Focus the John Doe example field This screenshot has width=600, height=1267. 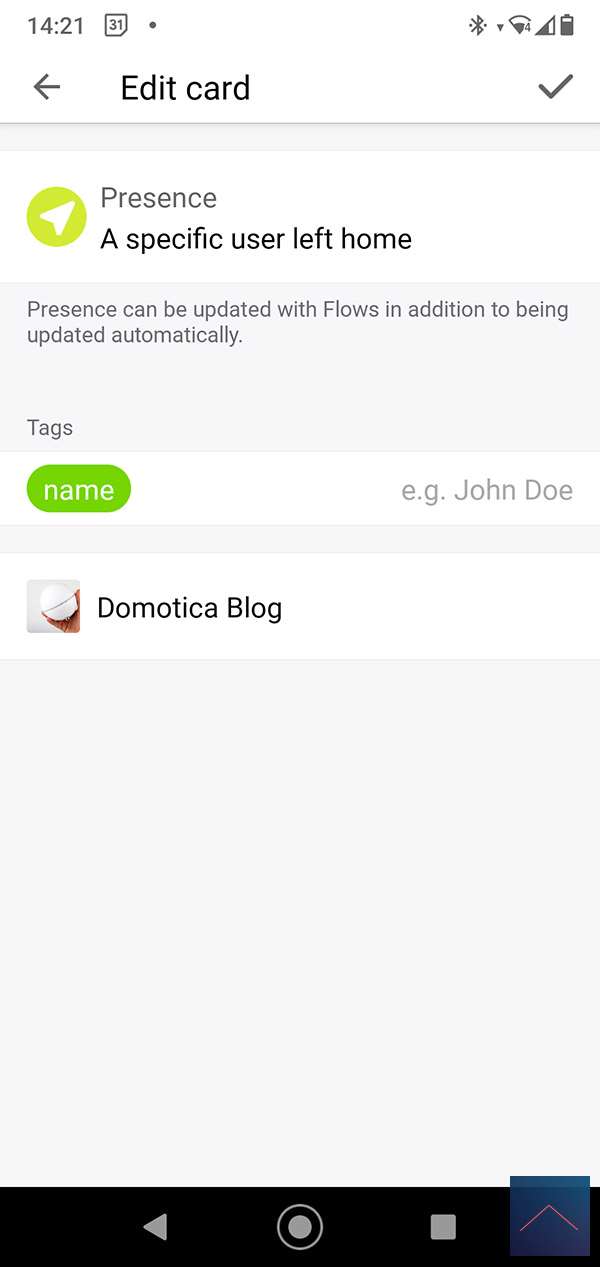click(486, 490)
